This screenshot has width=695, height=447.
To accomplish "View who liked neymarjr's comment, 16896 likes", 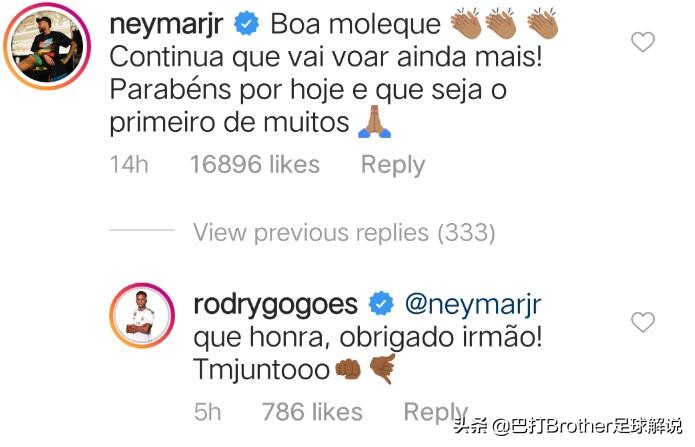I will click(255, 165).
